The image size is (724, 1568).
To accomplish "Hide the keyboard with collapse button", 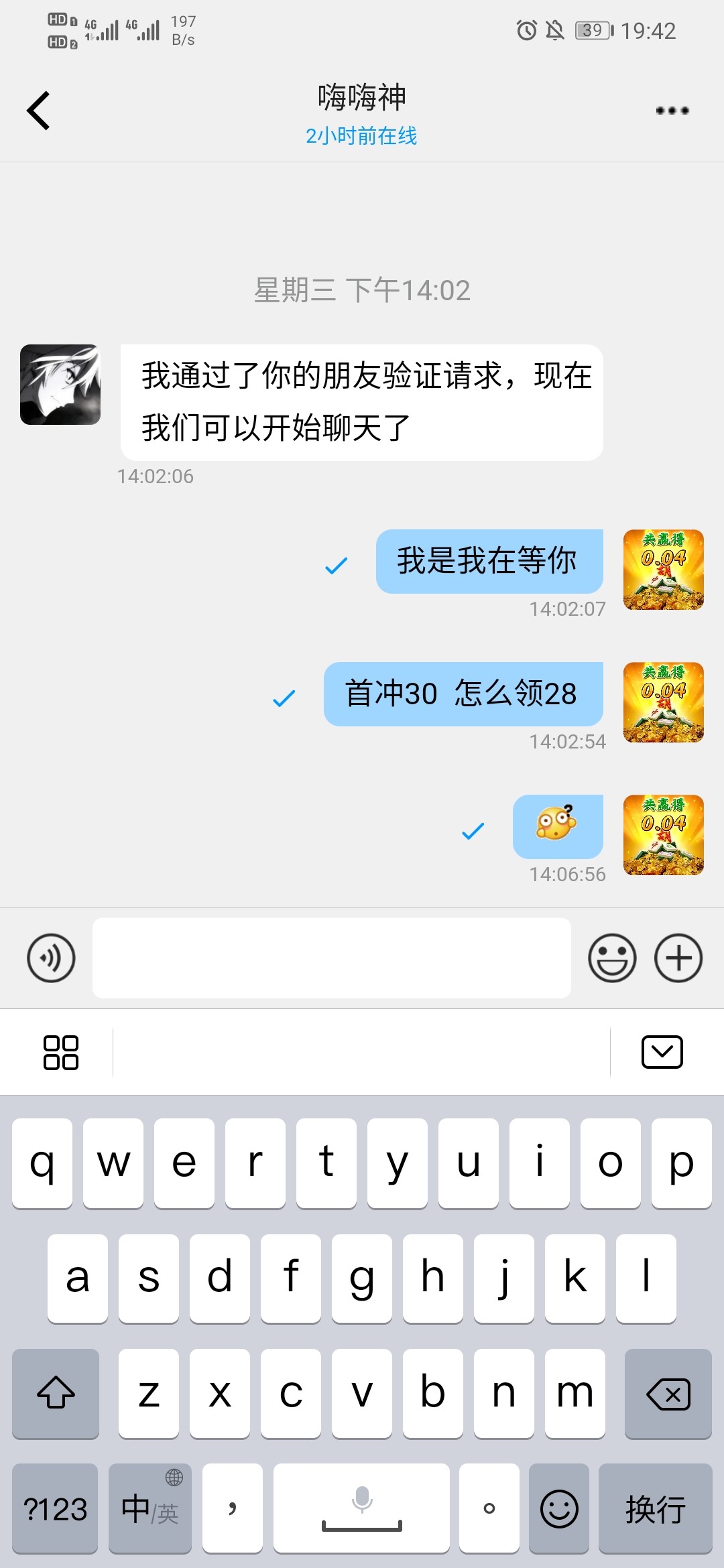I will pos(662,1052).
